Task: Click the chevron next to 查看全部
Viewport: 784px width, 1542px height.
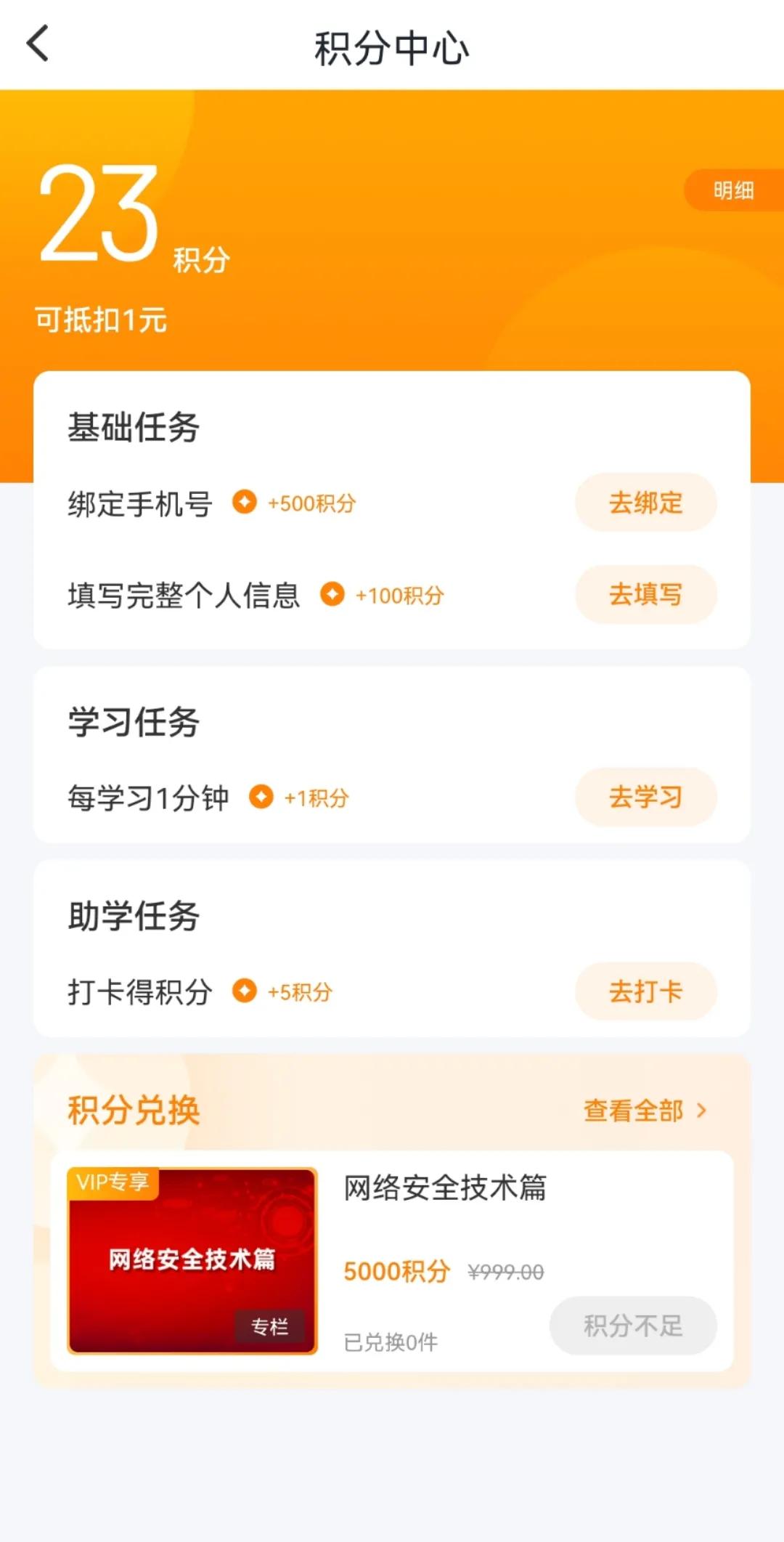Action: 702,1109
